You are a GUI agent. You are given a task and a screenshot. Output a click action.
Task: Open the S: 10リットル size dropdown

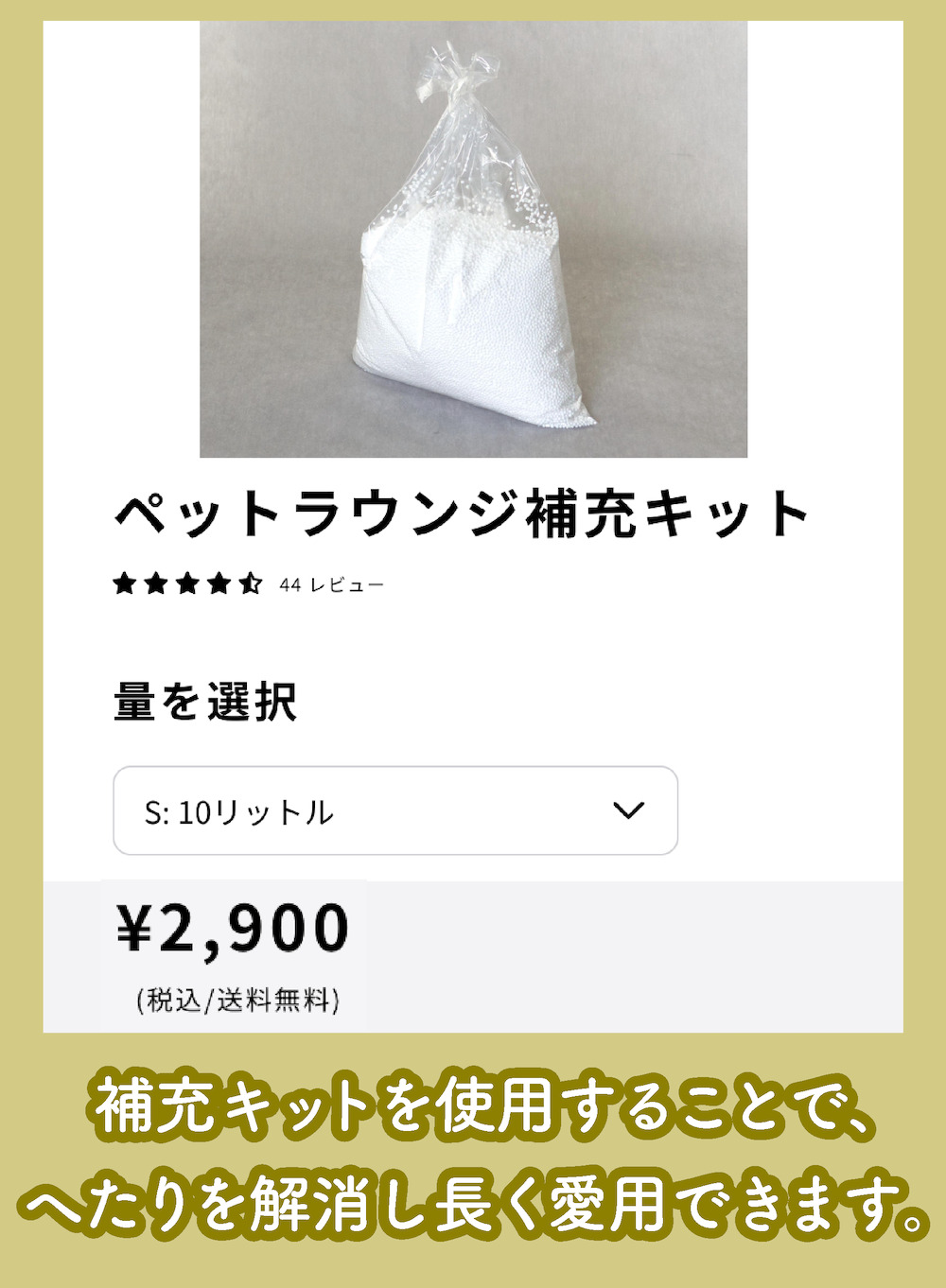point(394,809)
